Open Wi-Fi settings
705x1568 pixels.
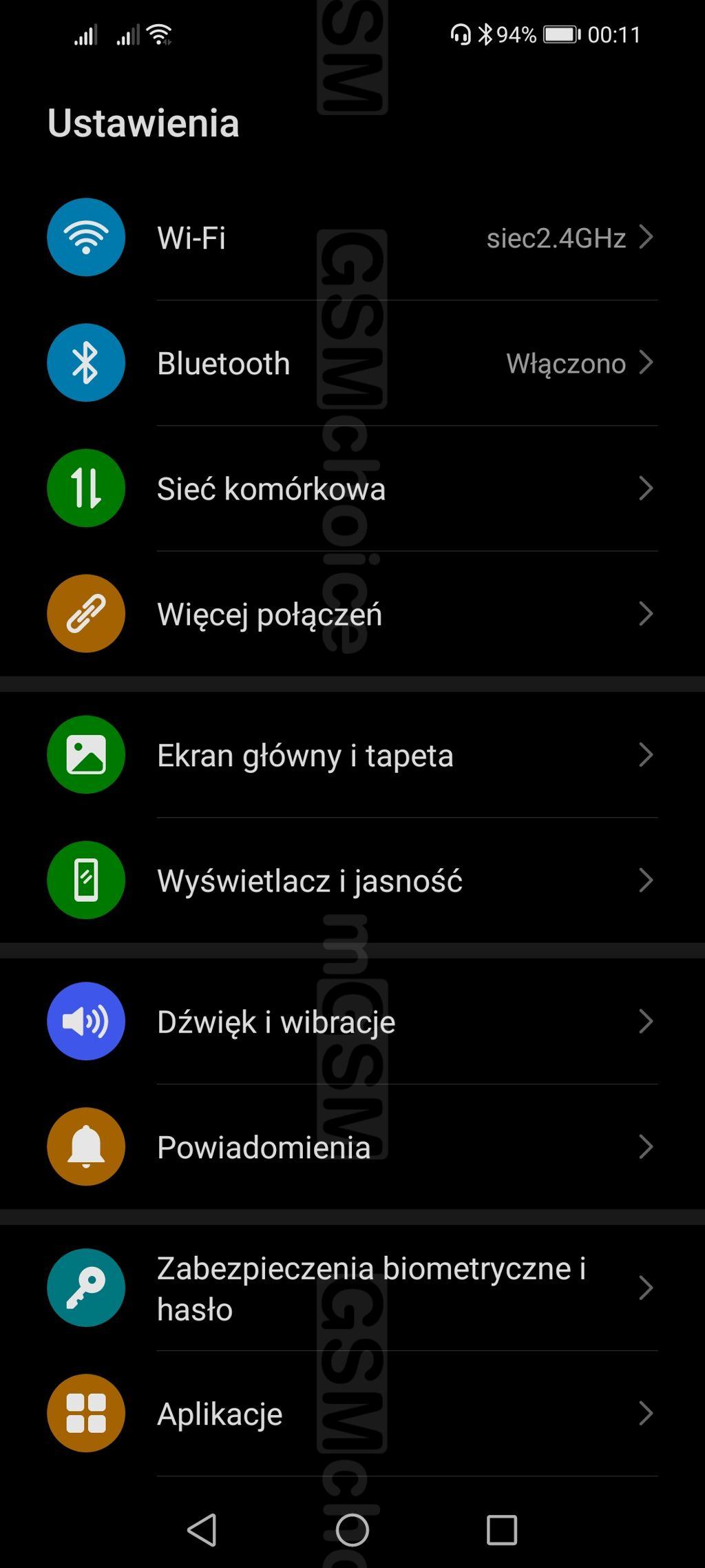(351, 238)
